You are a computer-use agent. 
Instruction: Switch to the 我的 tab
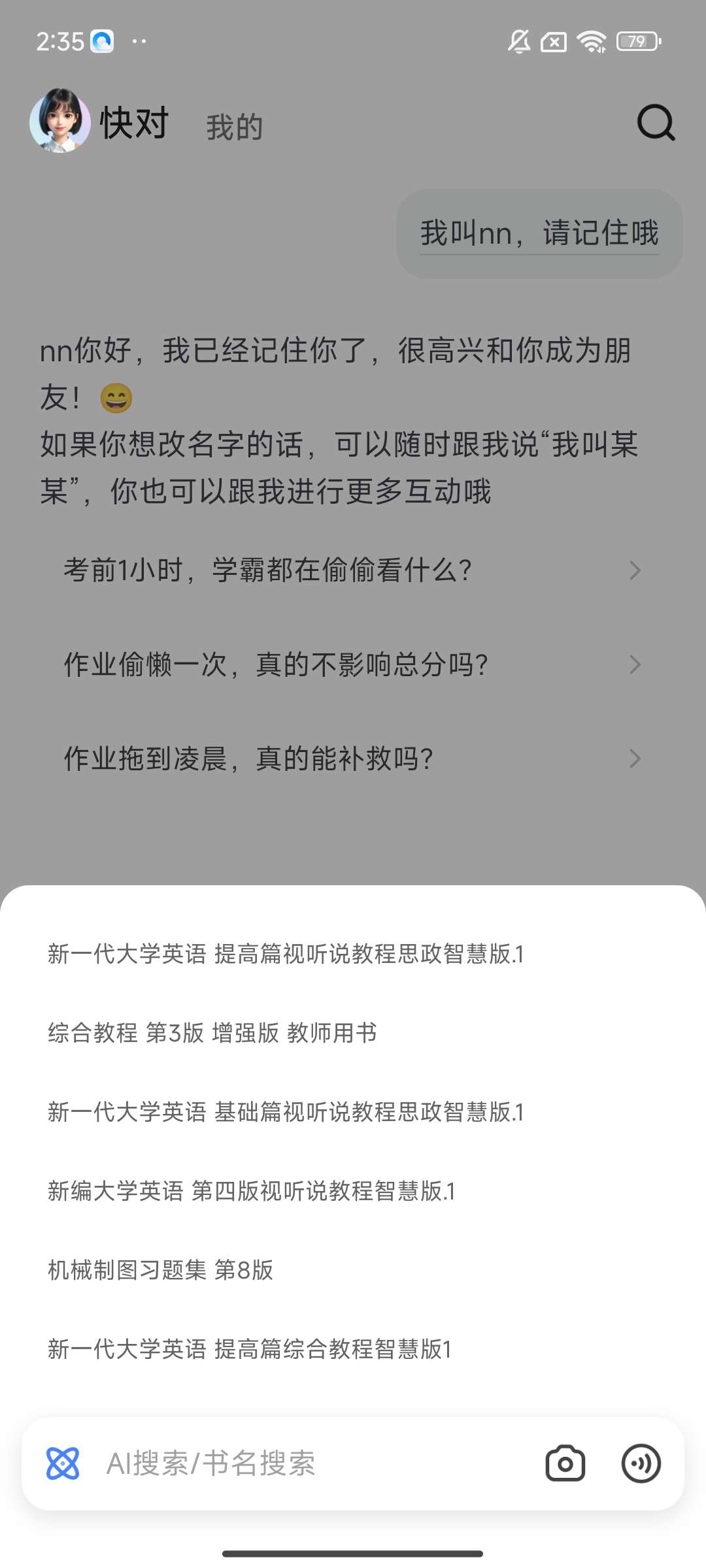coord(235,127)
